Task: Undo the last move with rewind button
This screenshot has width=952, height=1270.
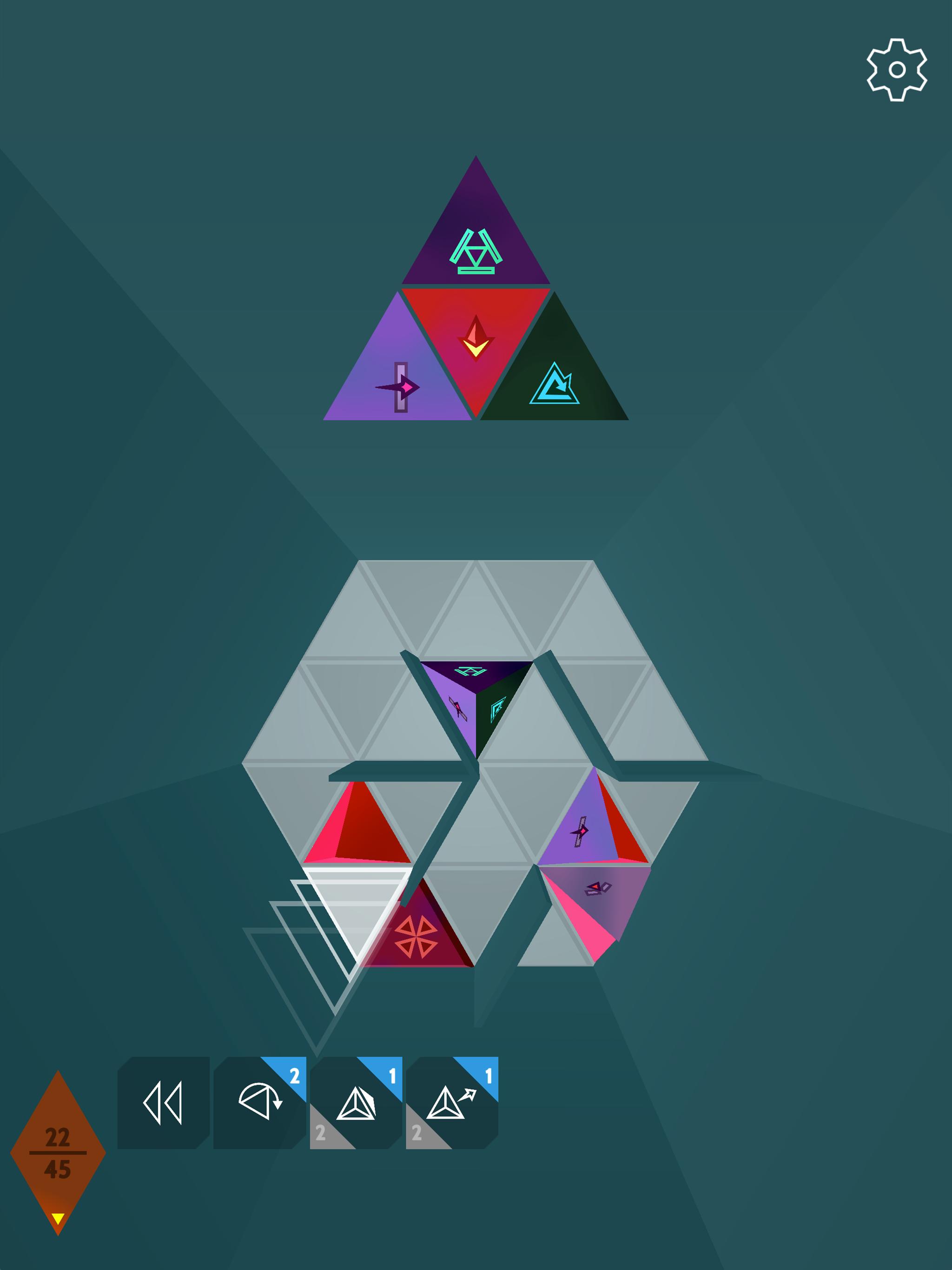Action: click(x=163, y=1103)
